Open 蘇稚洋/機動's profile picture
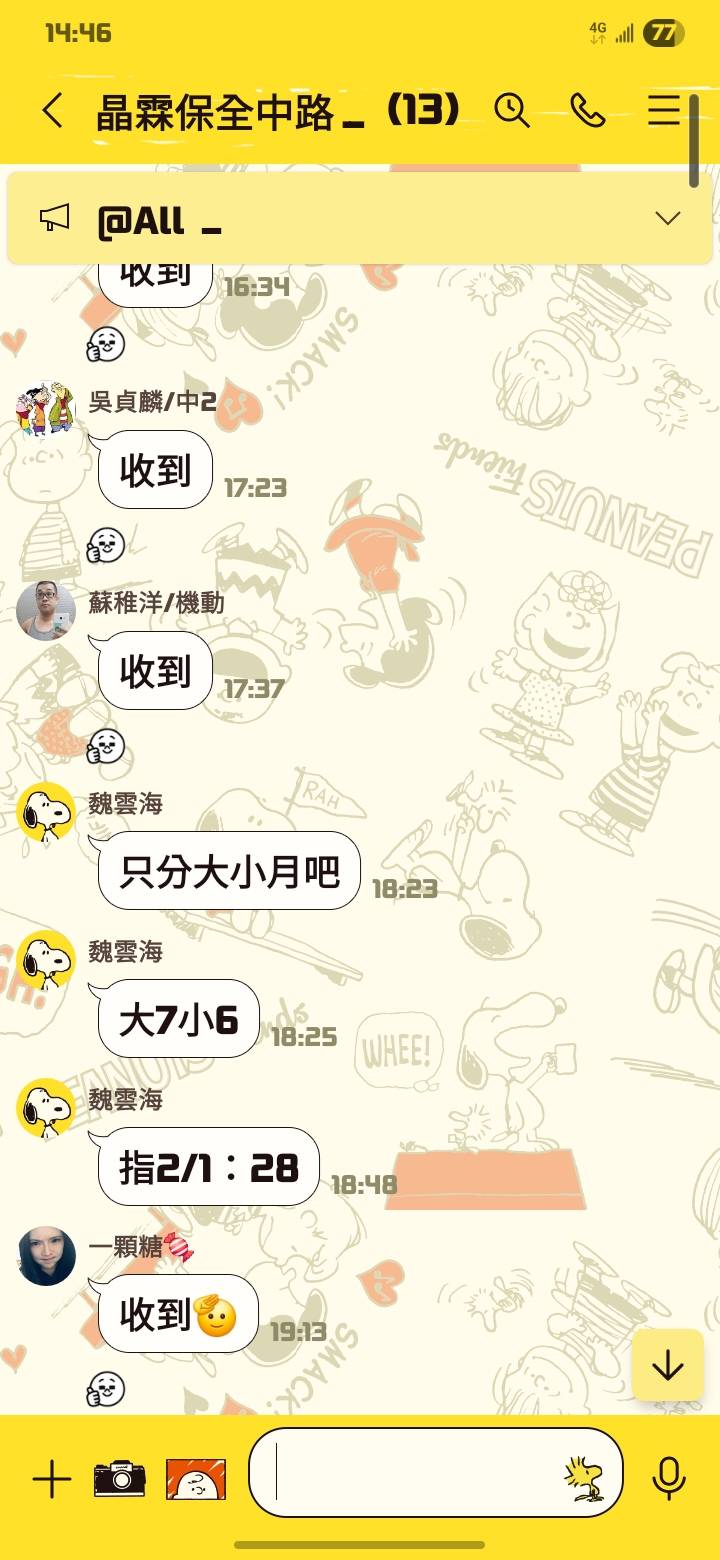This screenshot has width=720, height=1560. [x=46, y=610]
